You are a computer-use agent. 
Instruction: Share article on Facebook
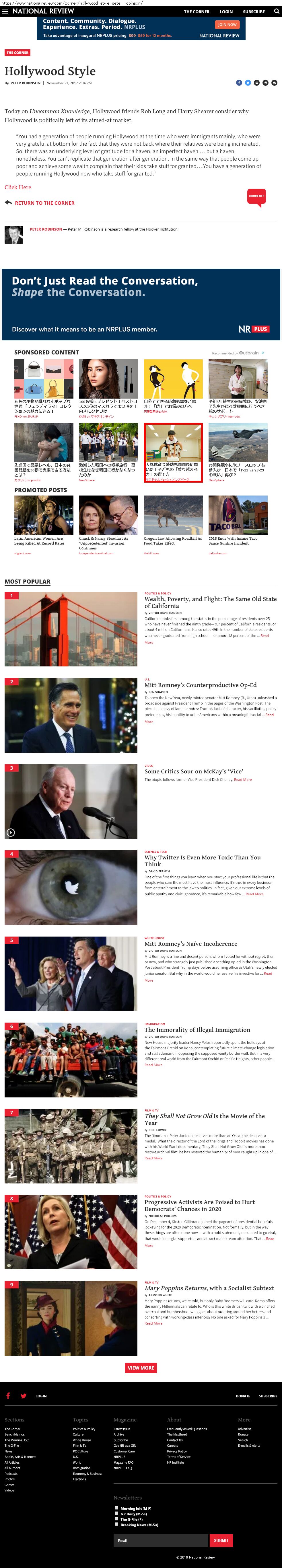239,83
